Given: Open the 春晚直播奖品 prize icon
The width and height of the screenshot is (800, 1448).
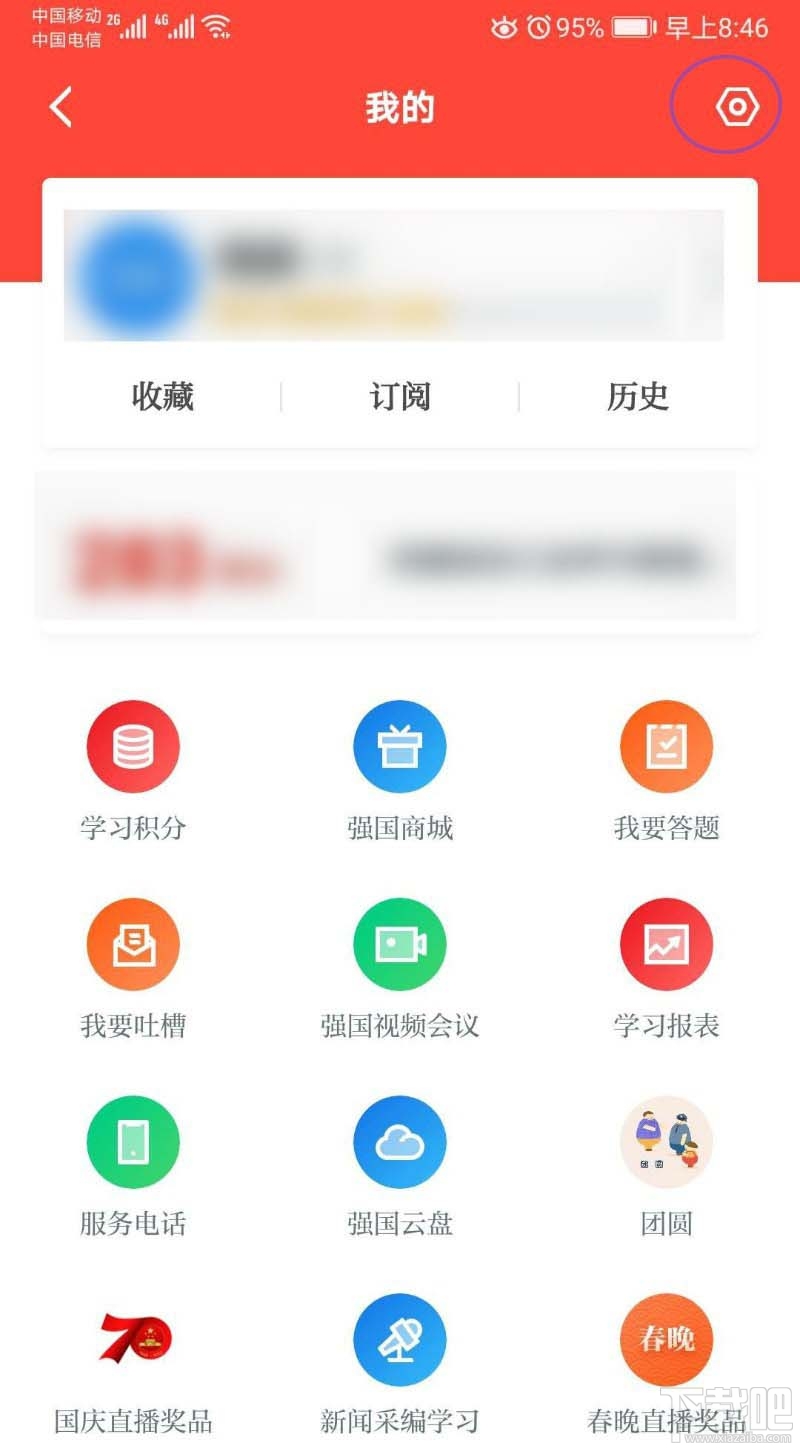Looking at the screenshot, I should point(666,1340).
